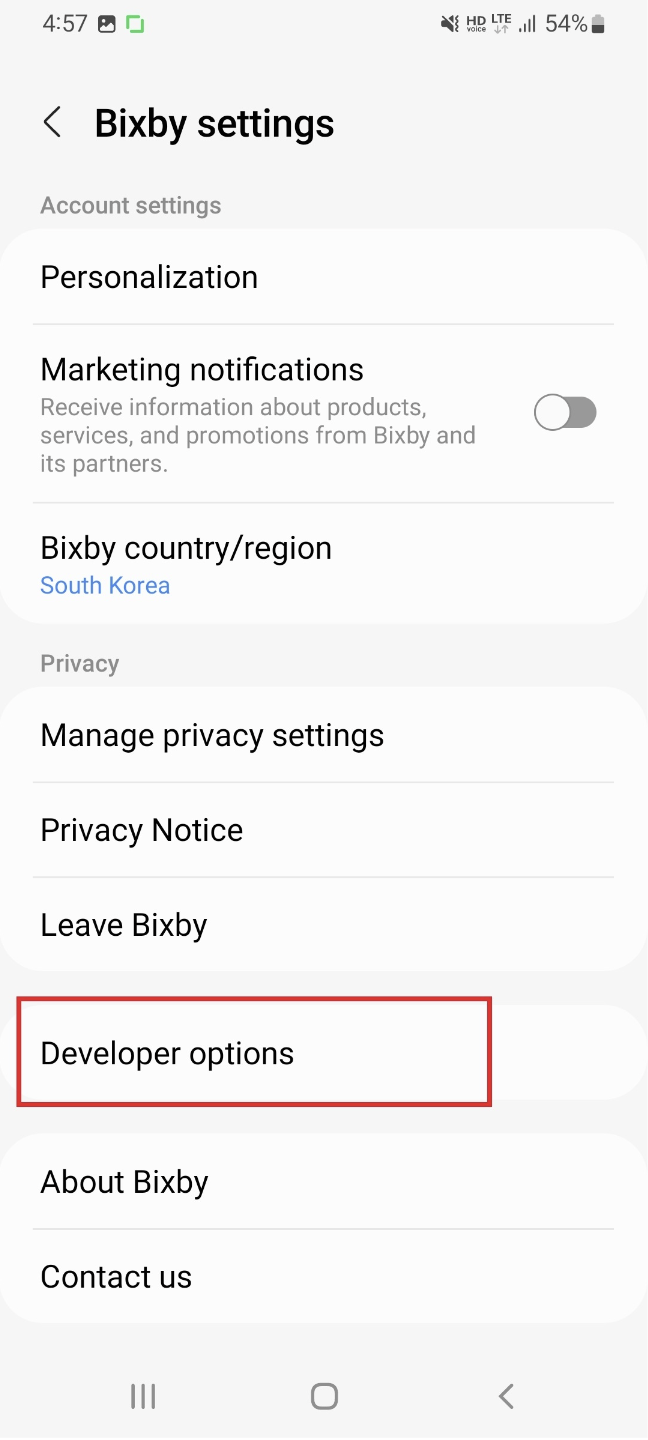
Task: Open About Bixby
Action: point(324,1182)
